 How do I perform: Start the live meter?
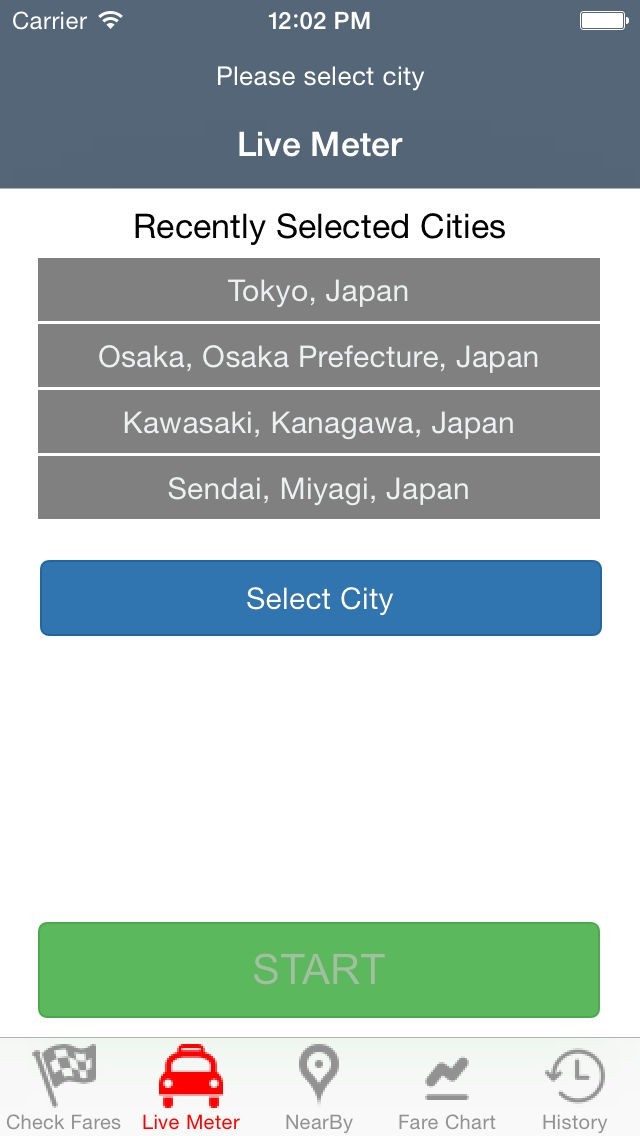pos(318,969)
